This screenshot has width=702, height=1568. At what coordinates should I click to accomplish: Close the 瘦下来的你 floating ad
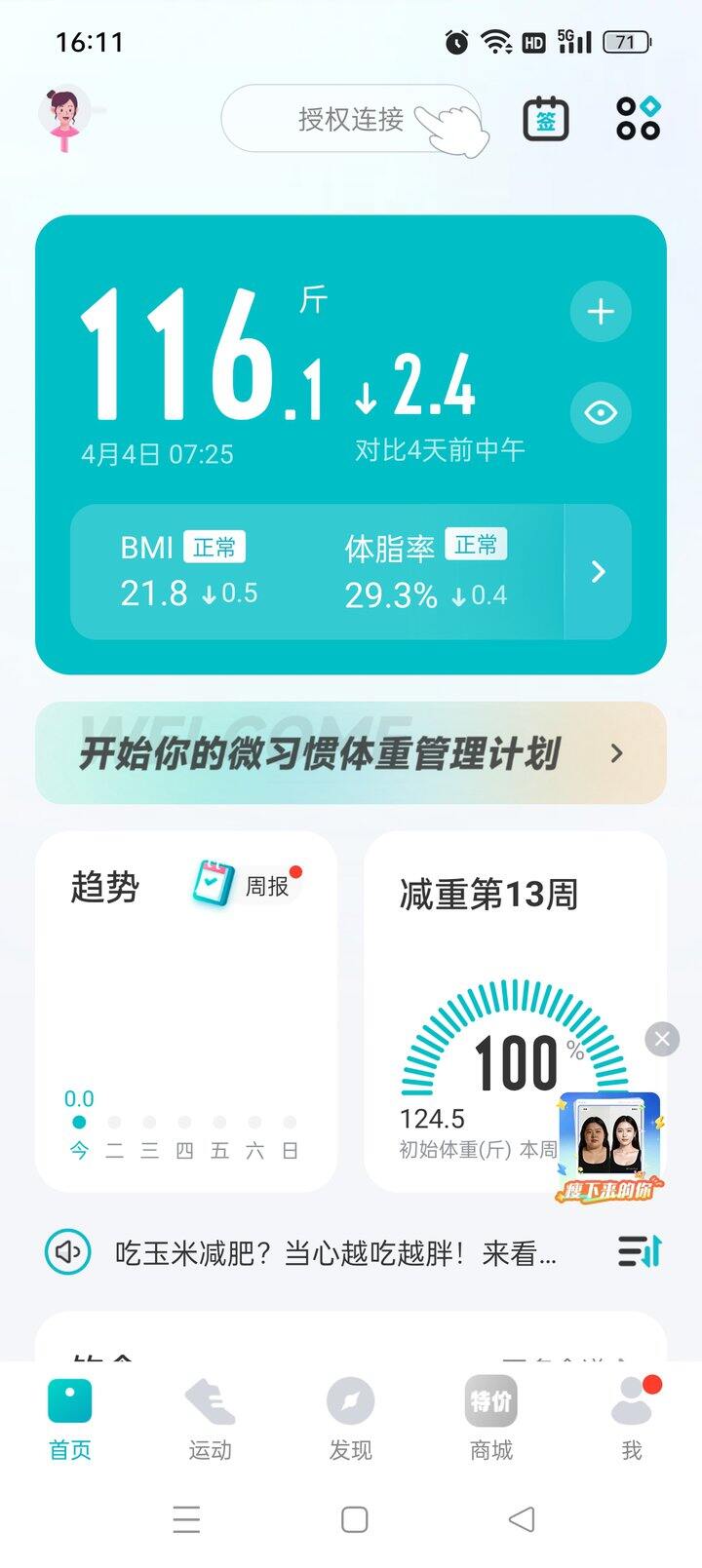click(x=661, y=1039)
